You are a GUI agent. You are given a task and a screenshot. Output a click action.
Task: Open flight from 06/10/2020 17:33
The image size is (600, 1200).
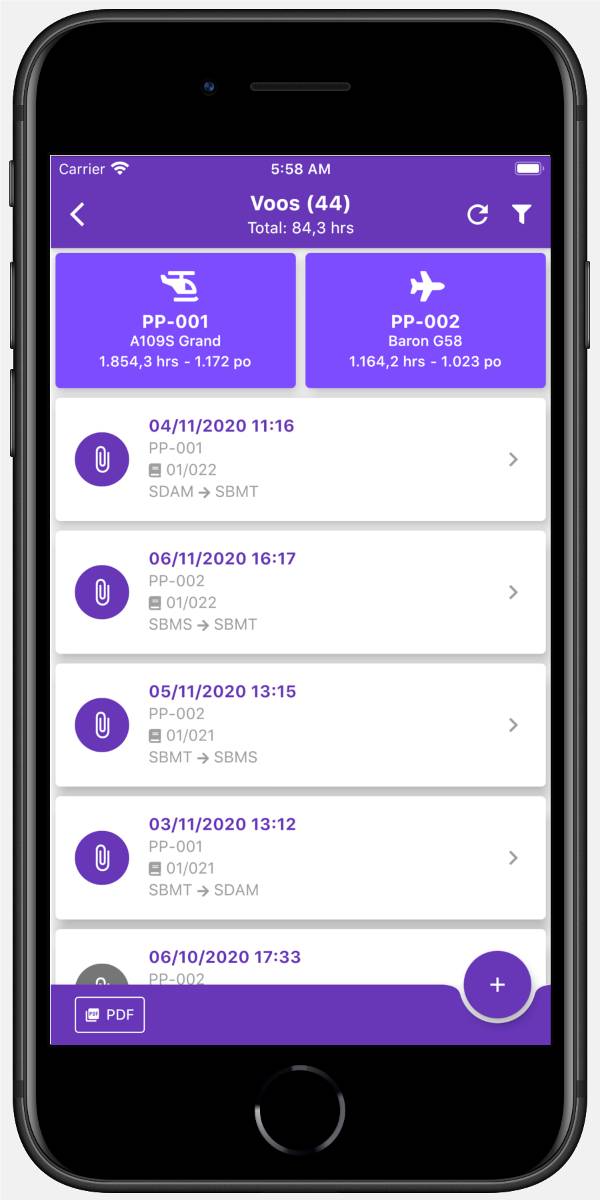pos(280,958)
